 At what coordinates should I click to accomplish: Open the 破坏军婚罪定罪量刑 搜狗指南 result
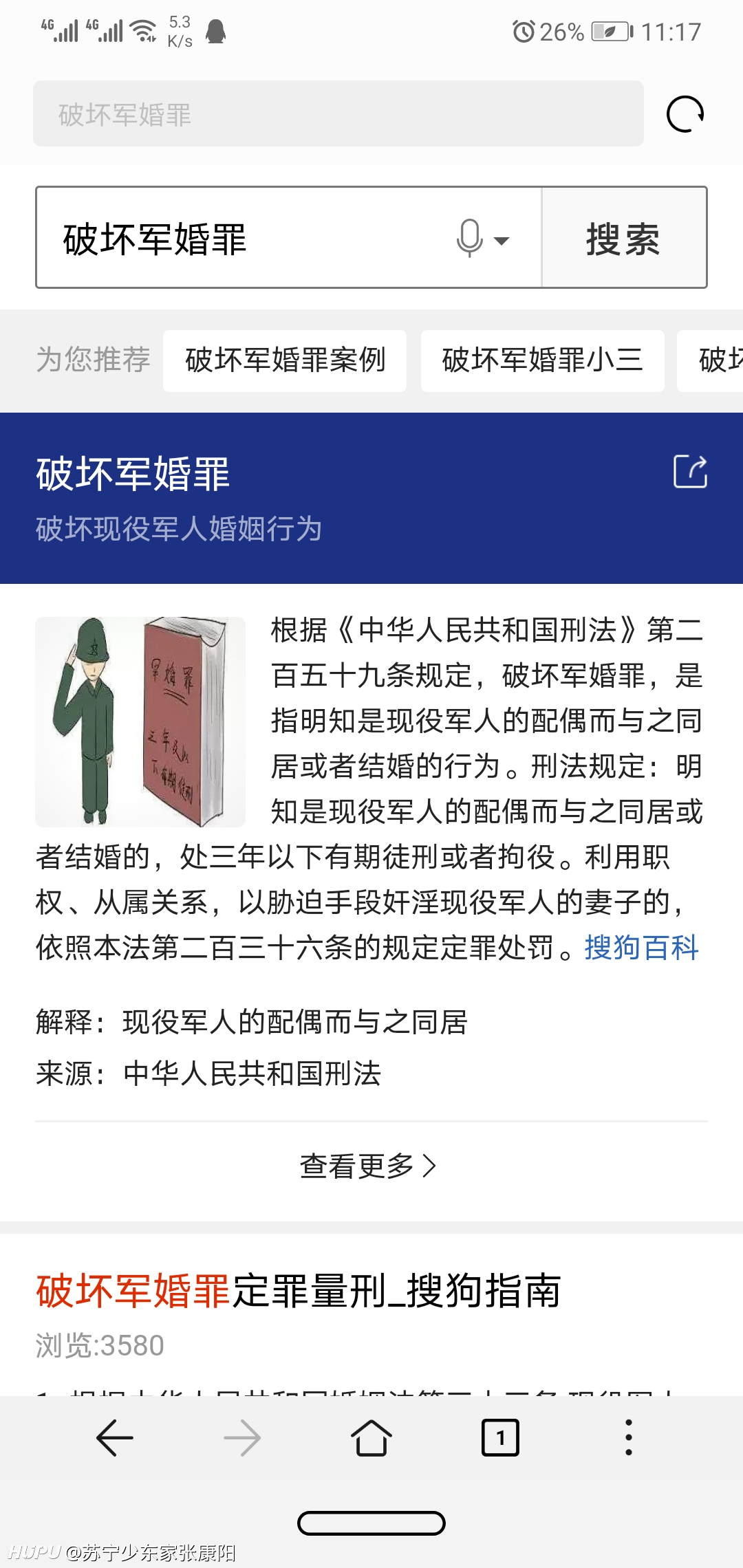[299, 1290]
